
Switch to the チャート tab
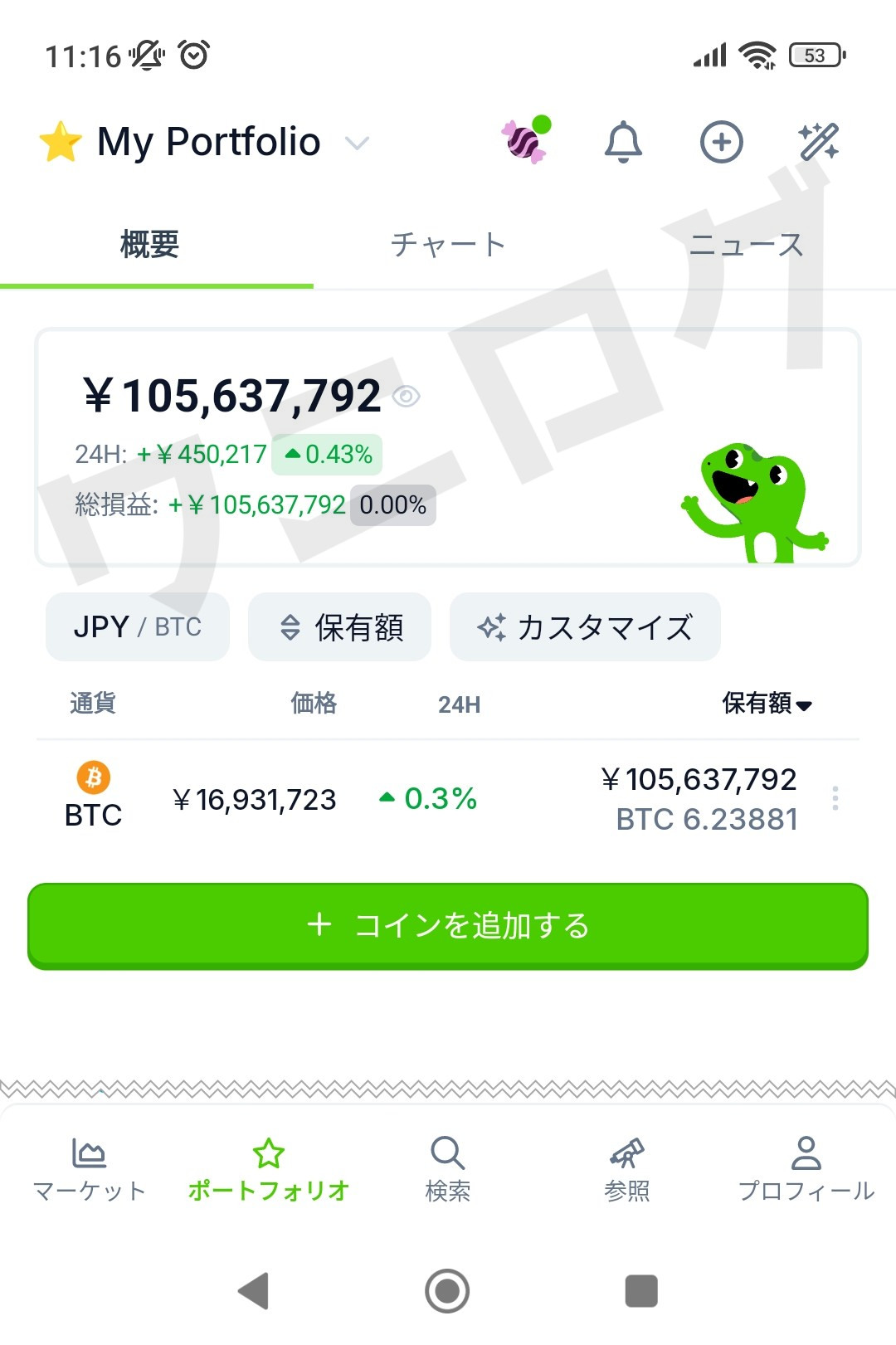(447, 245)
